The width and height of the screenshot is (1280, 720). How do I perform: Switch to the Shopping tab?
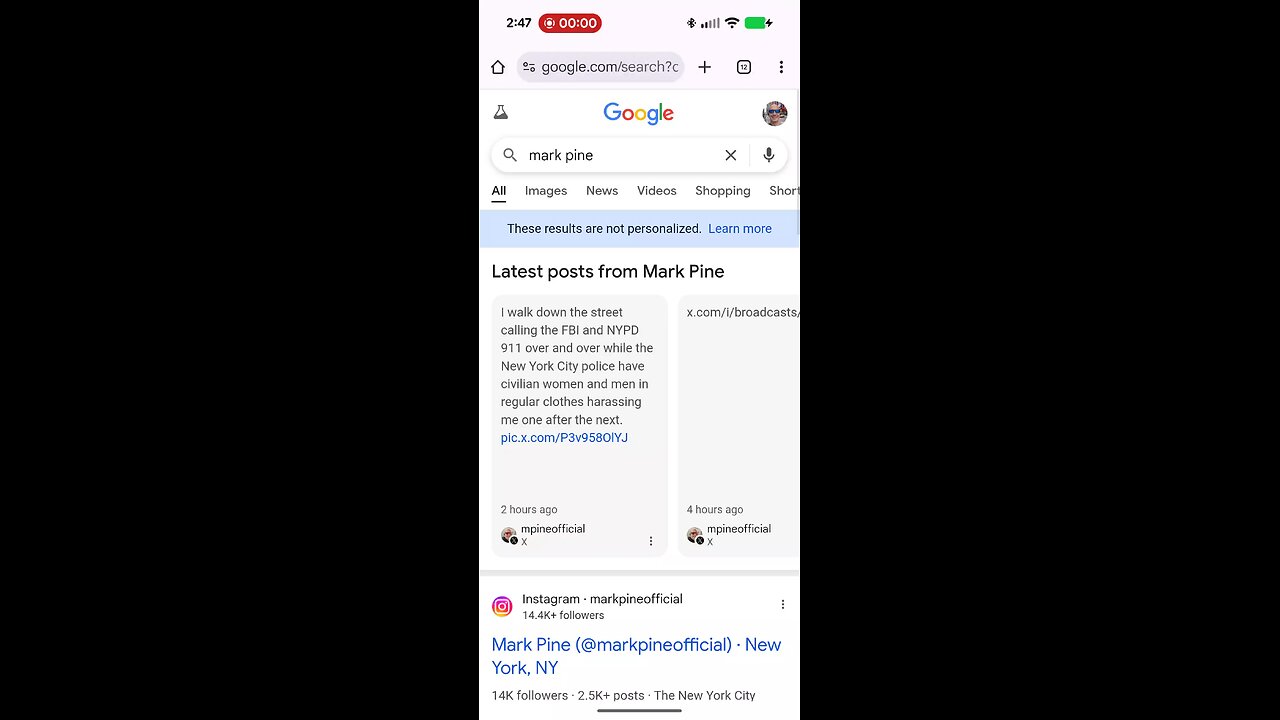click(723, 191)
